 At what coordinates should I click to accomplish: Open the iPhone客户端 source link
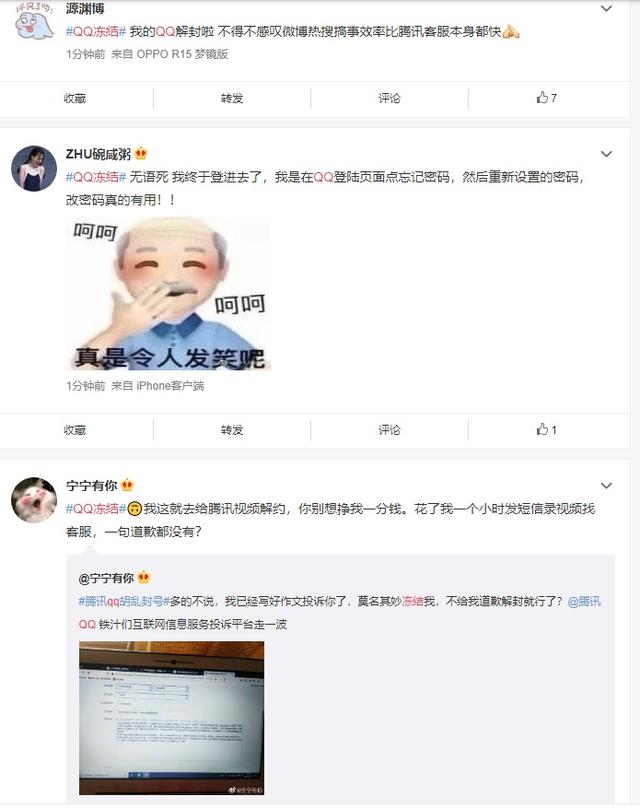pyautogui.click(x=170, y=386)
